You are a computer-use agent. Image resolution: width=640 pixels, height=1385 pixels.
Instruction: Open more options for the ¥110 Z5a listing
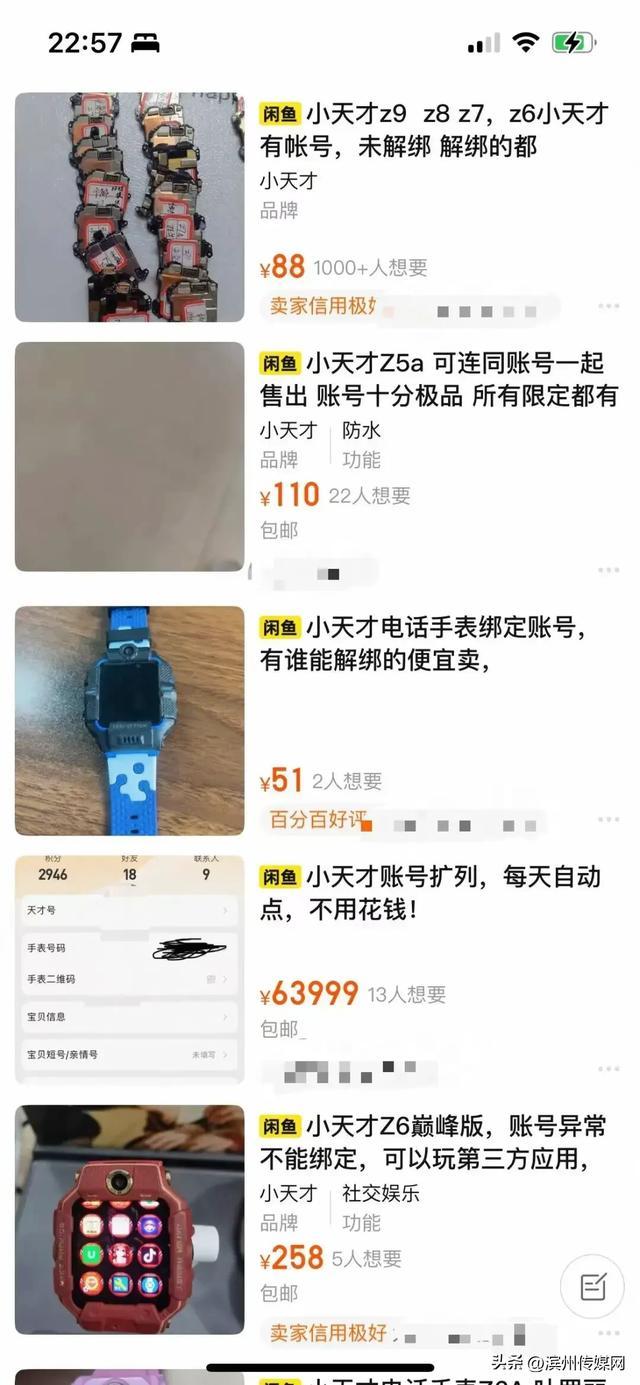click(x=608, y=570)
